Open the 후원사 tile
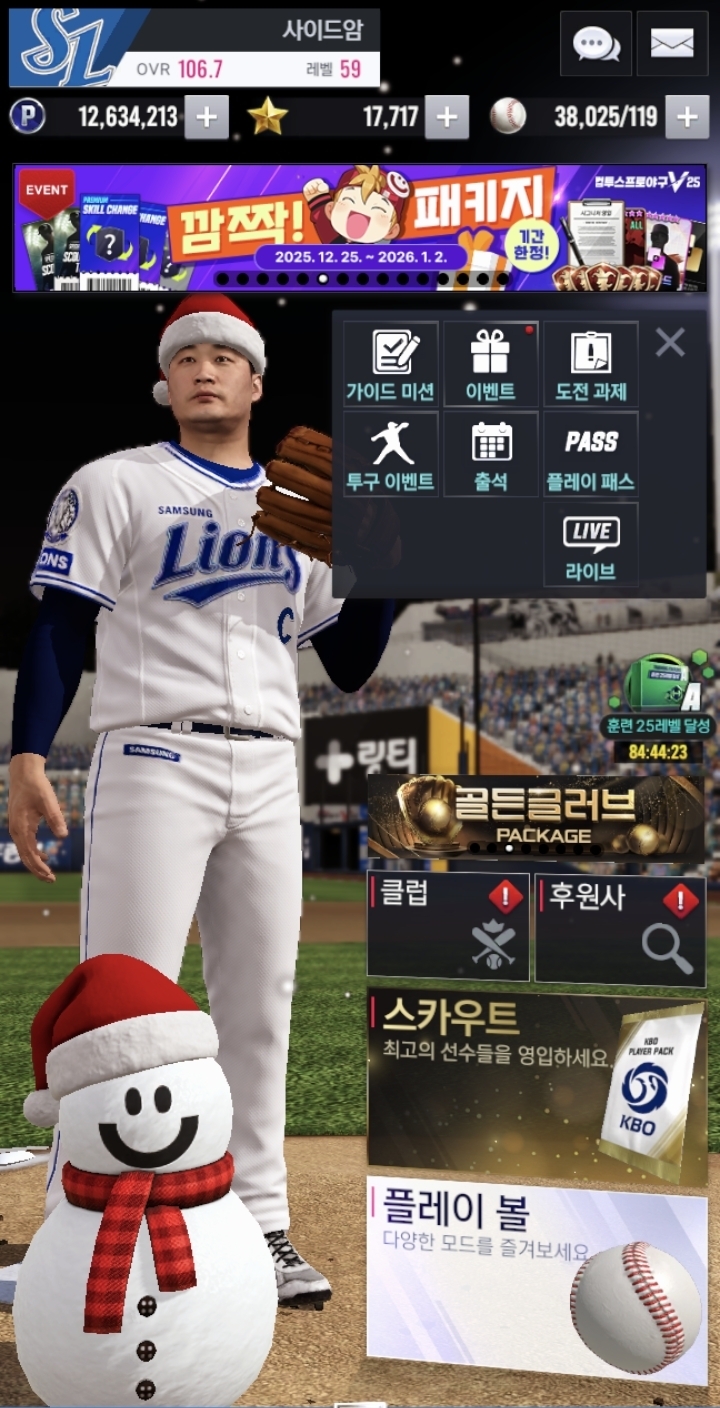This screenshot has height=1408, width=720. [620, 925]
